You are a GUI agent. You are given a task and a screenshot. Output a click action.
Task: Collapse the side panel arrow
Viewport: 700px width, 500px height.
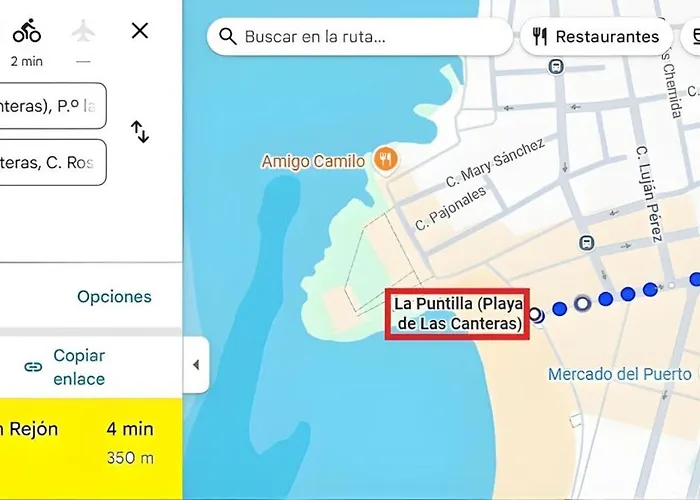[x=195, y=365]
